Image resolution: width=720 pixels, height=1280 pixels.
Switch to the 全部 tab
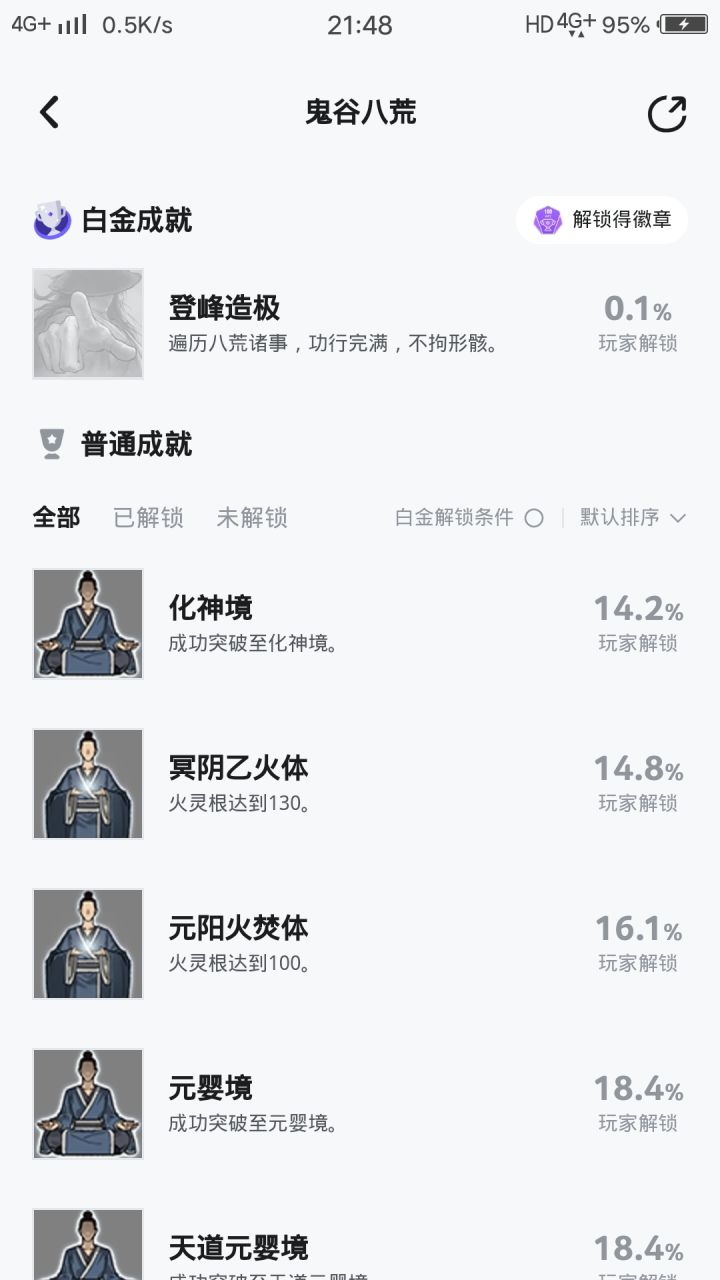(56, 517)
